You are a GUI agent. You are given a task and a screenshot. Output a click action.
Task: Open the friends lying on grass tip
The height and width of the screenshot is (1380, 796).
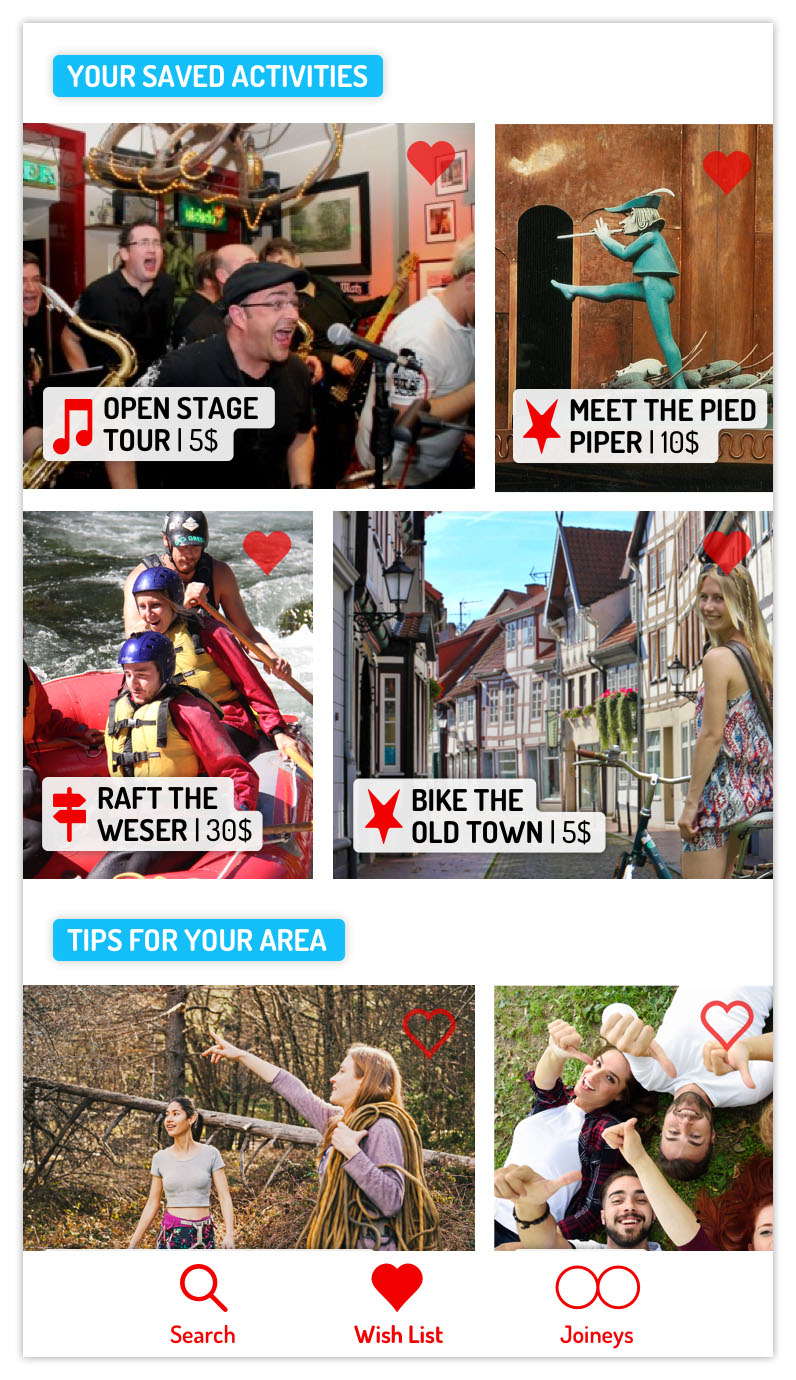coord(633,1117)
